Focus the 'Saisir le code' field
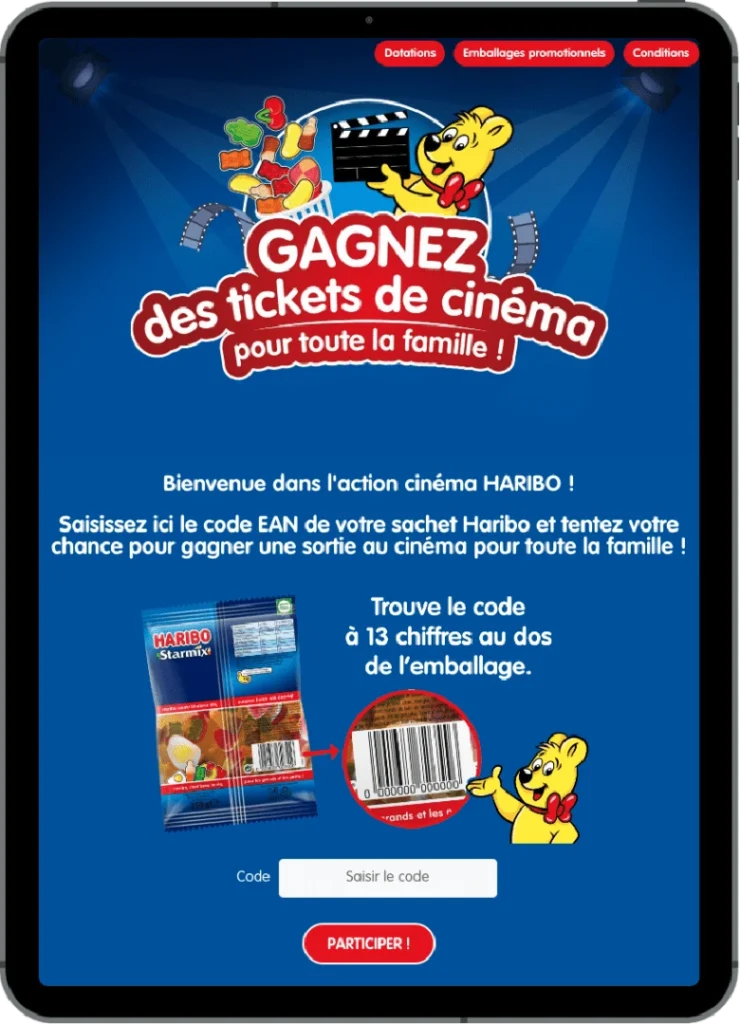Image resolution: width=740 pixels, height=1024 pixels. click(x=387, y=877)
